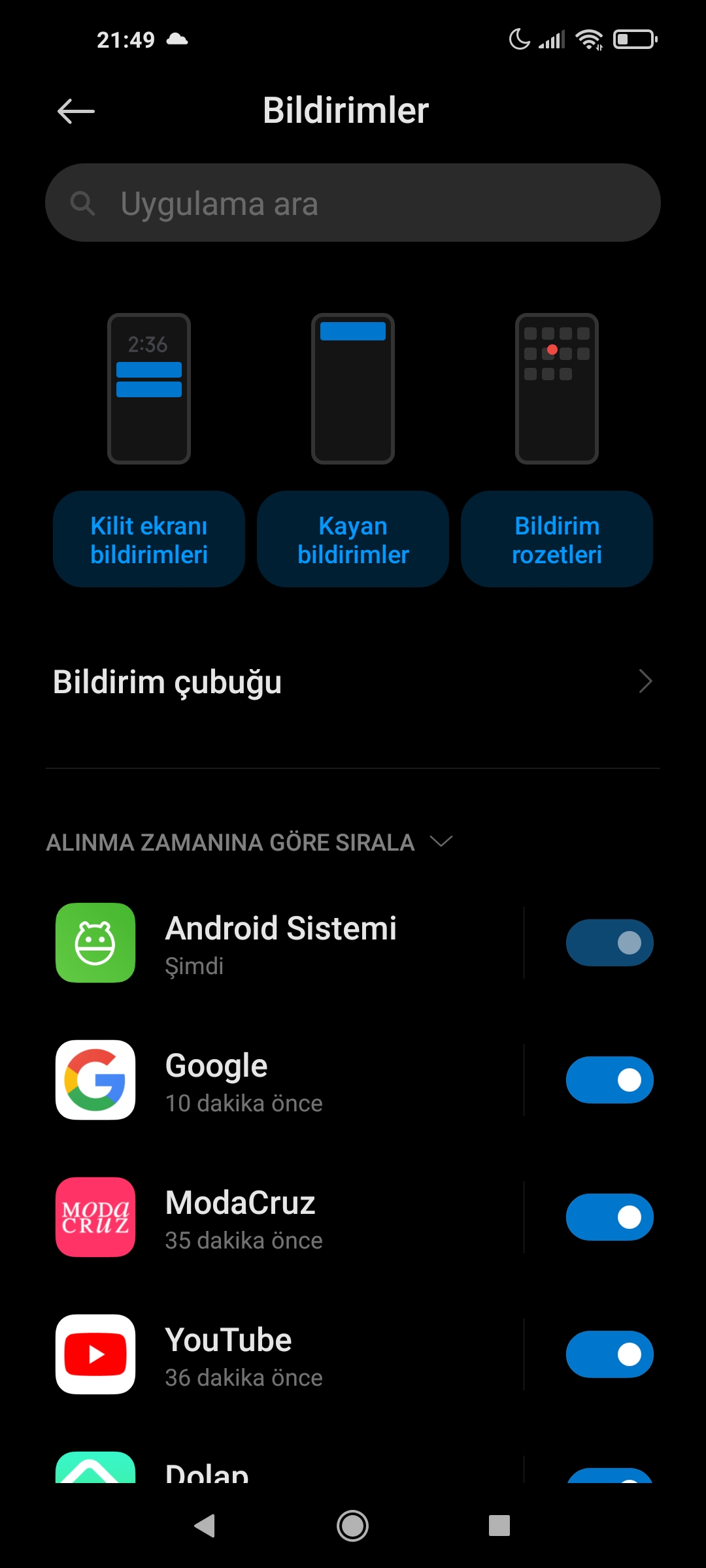
Task: Open YouTube notification settings
Action: point(281,1354)
